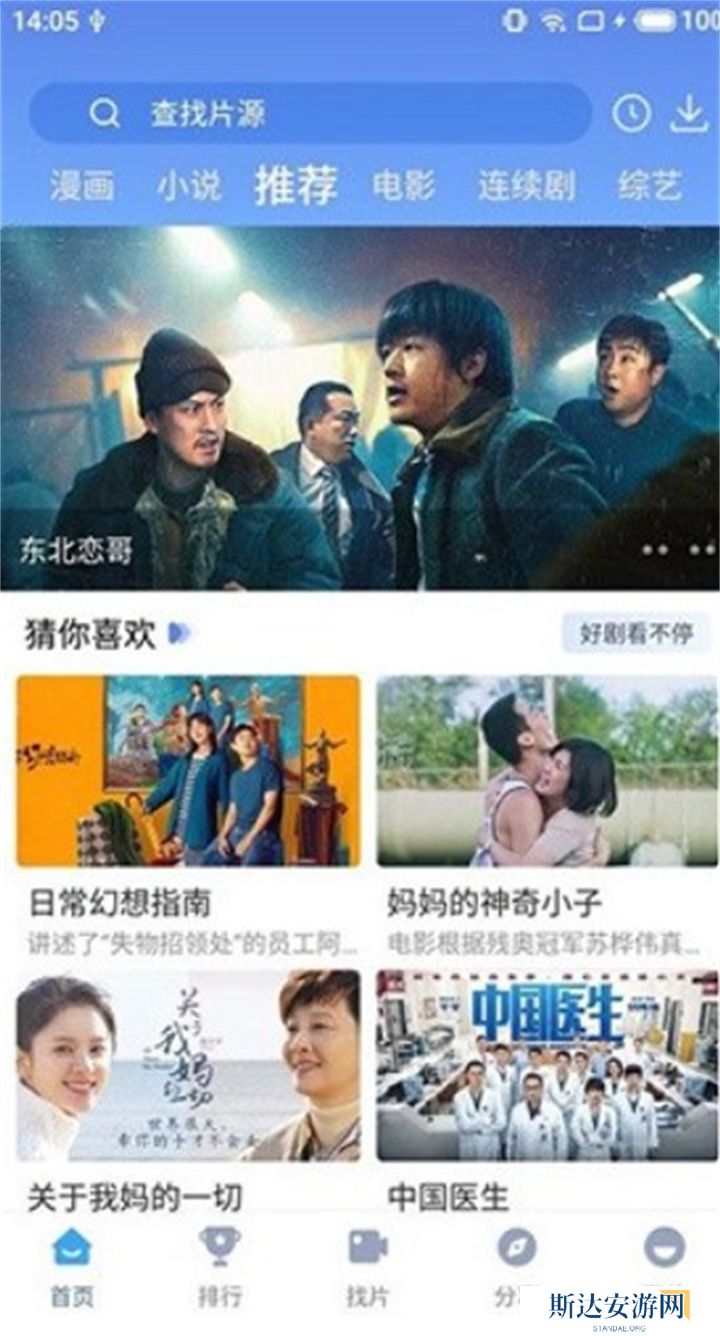
Task: Open 找片 in bottom navigation
Action: pos(367,1267)
